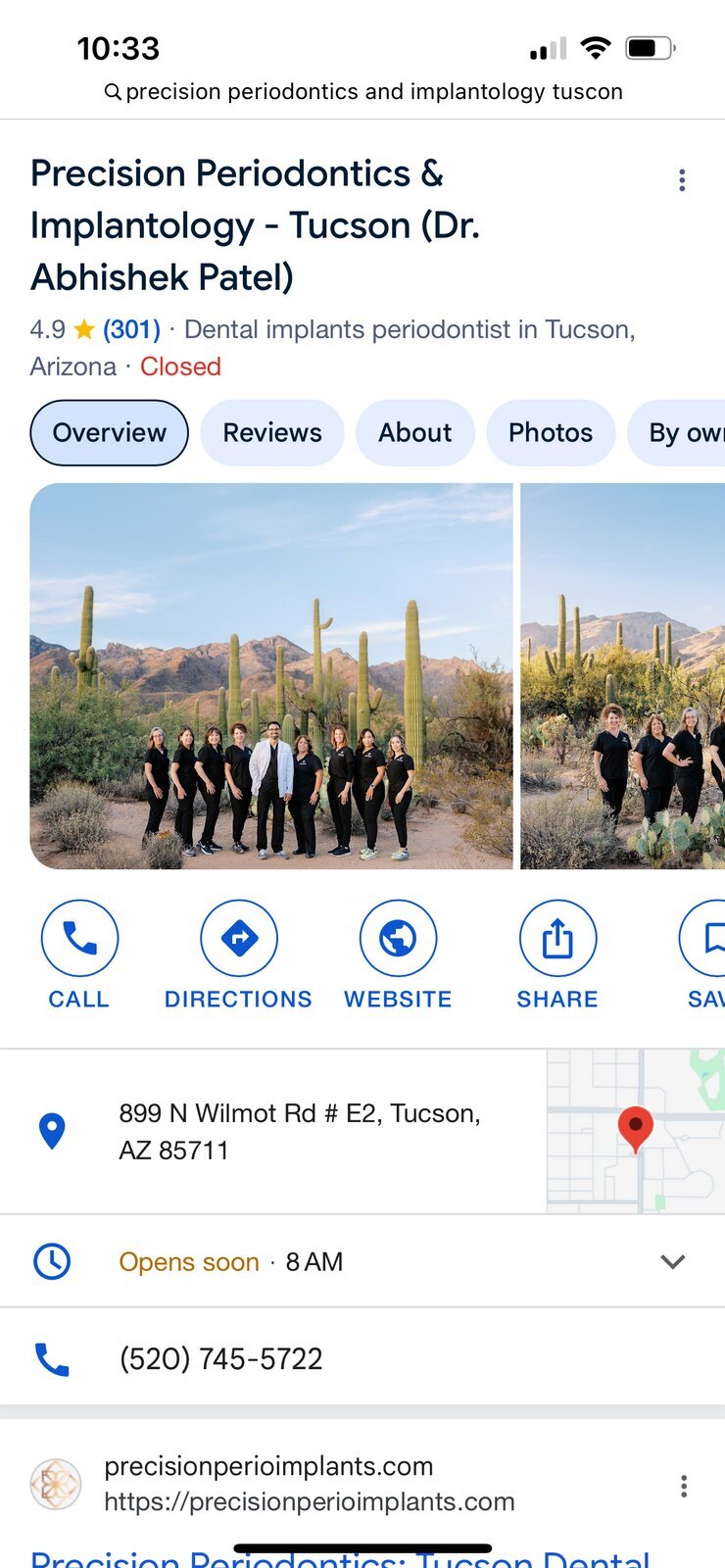Open the second photo of staff by cacti

[623, 676]
